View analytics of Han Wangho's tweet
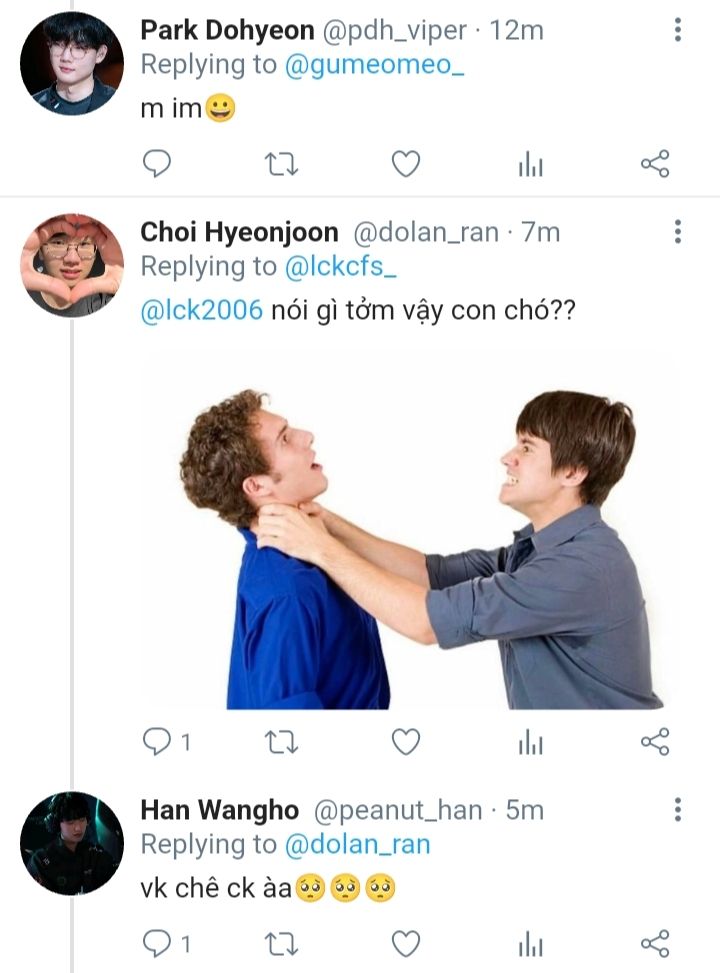720x973 pixels. pos(530,943)
